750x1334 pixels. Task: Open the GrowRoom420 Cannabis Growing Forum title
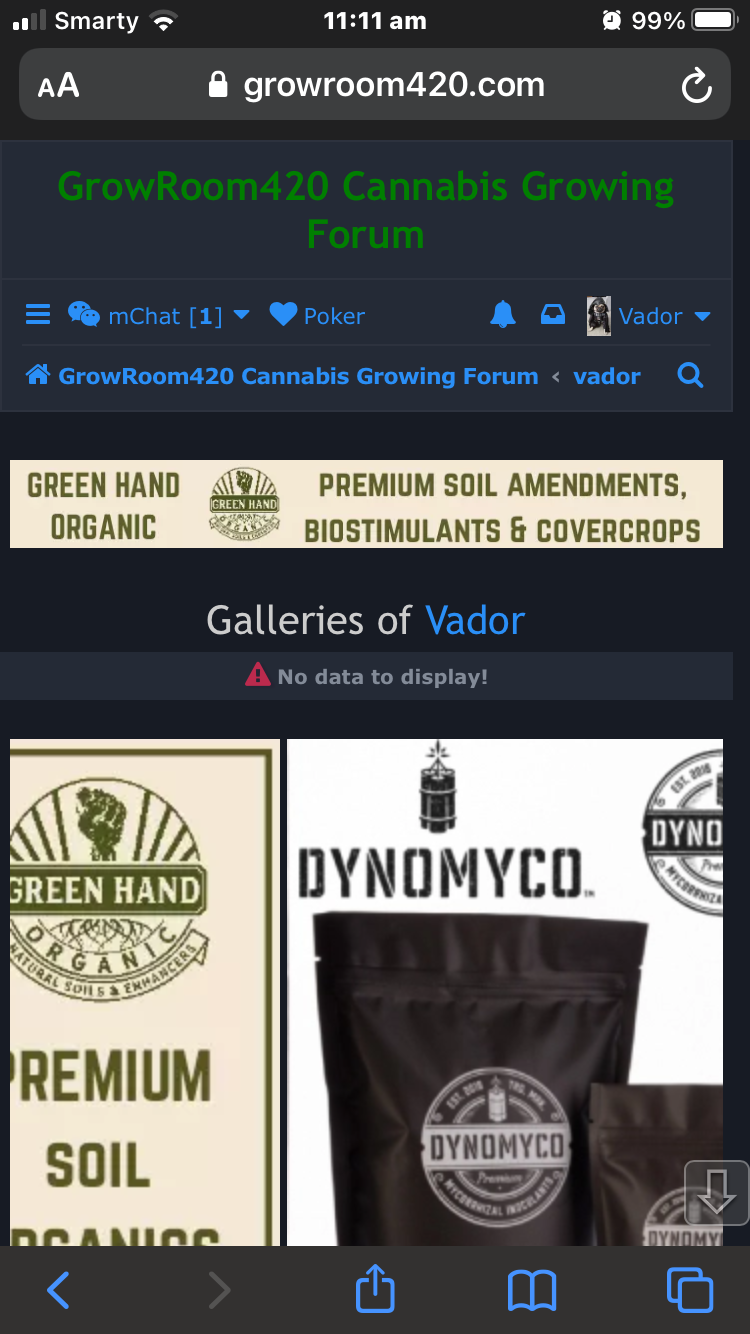point(366,210)
